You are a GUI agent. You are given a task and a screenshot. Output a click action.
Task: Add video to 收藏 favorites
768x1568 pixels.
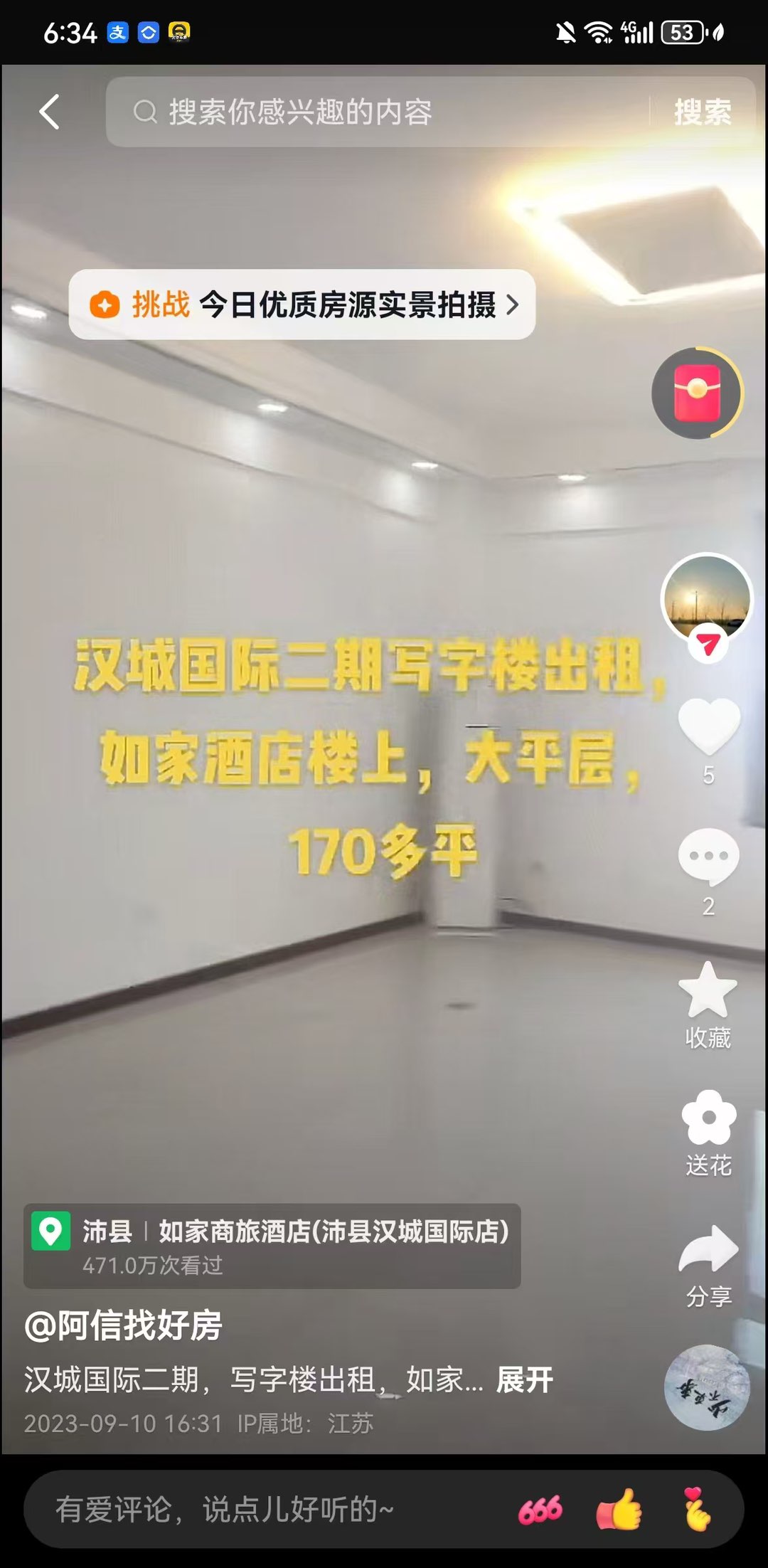[x=708, y=990]
